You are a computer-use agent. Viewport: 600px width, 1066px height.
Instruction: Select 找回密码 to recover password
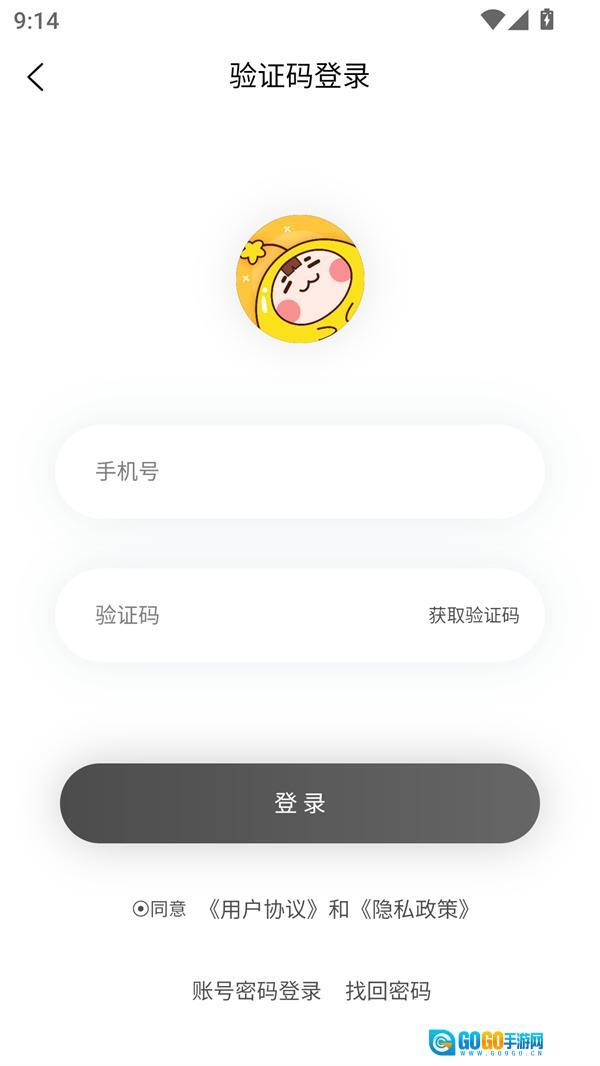click(388, 991)
